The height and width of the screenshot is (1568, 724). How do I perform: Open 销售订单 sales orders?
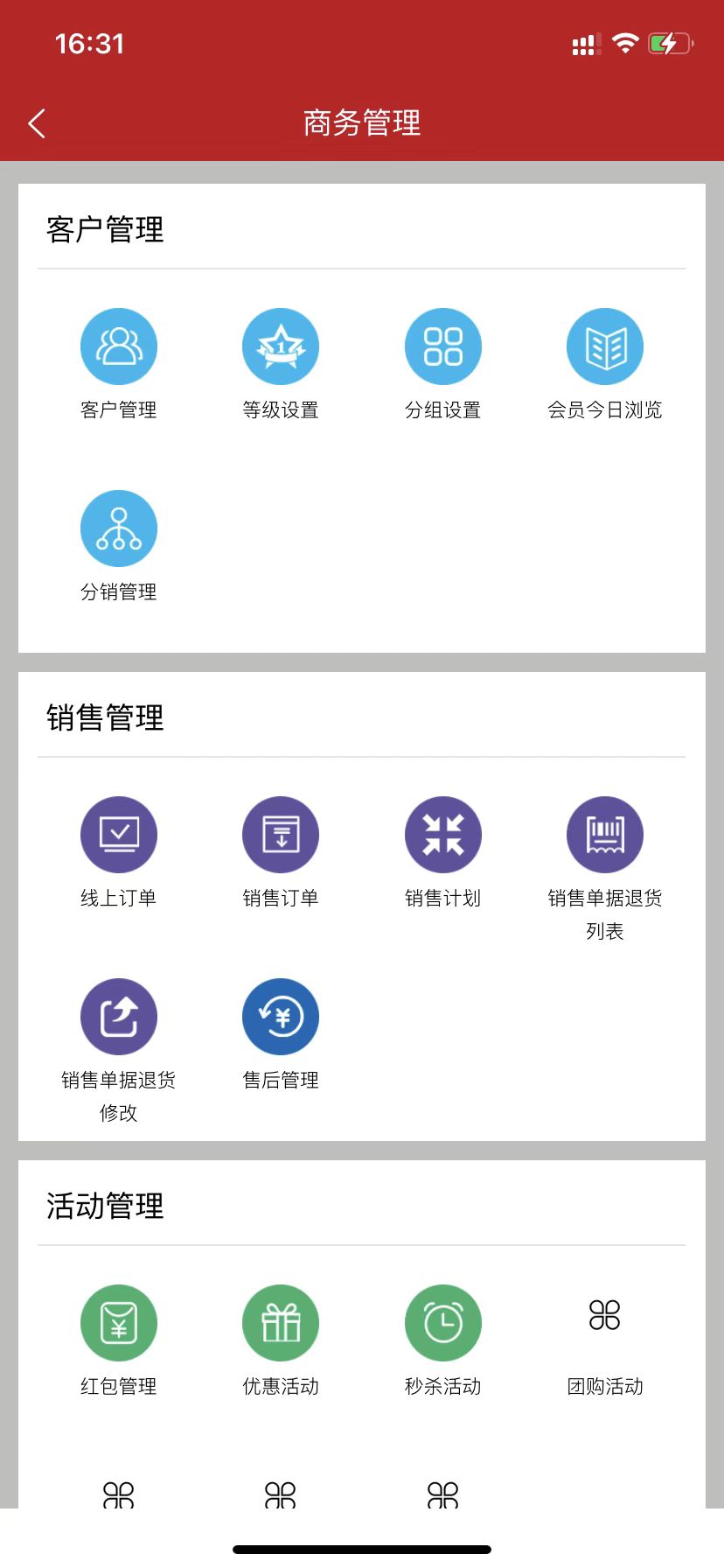[x=281, y=834]
